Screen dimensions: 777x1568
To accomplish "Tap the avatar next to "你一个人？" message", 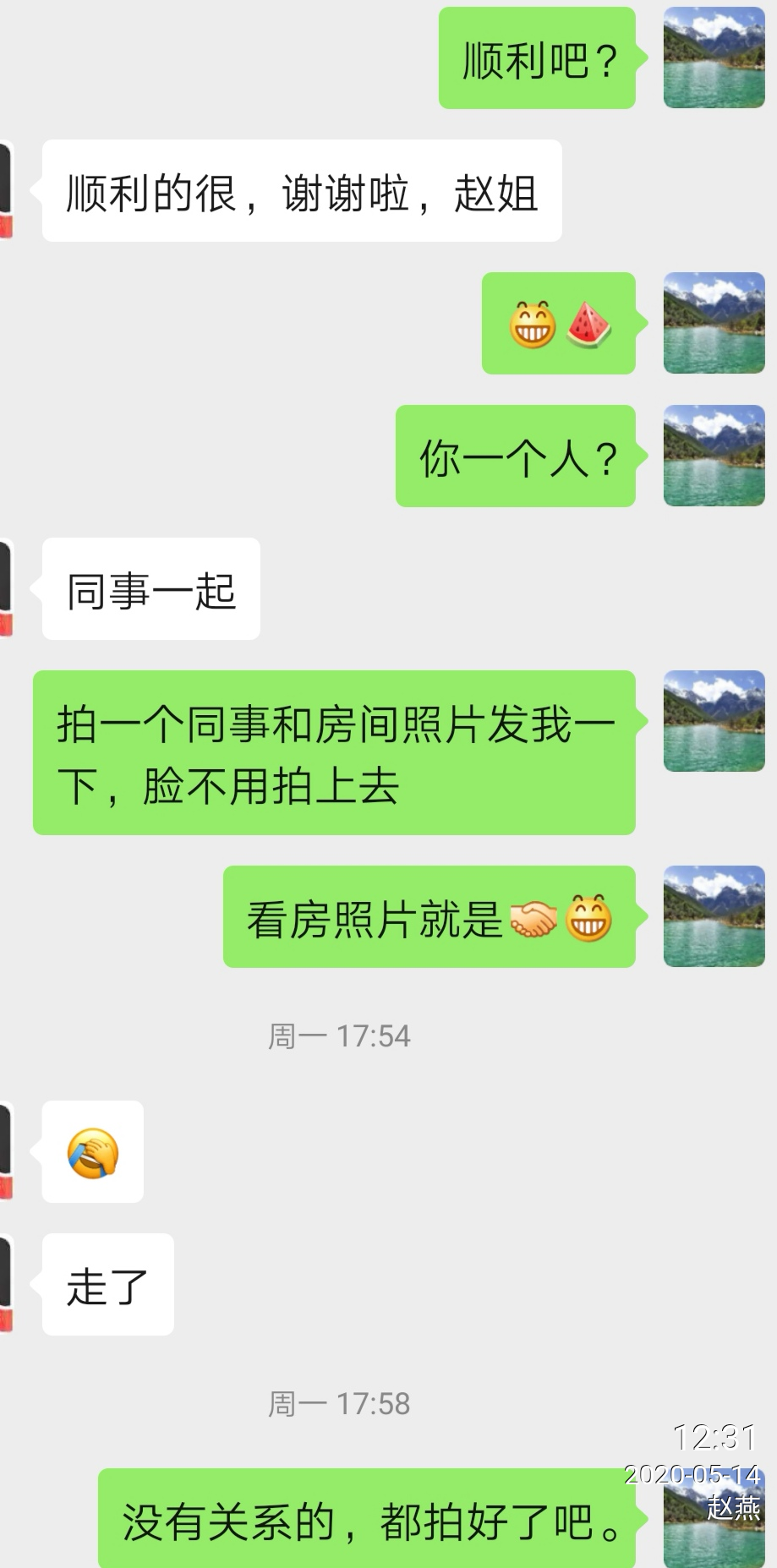I will pos(714,456).
